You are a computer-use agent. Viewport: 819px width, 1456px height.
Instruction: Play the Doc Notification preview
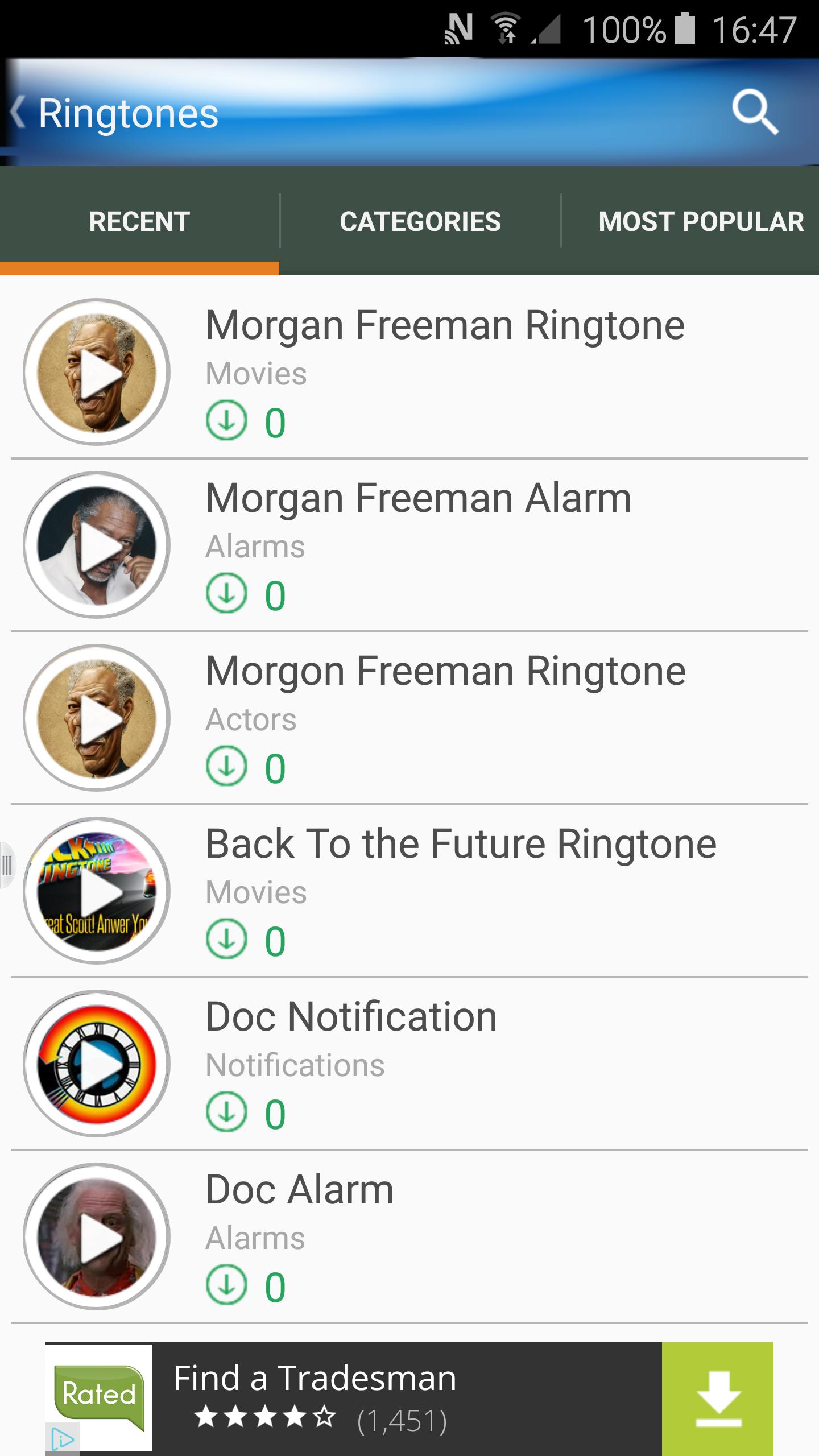[97, 1064]
